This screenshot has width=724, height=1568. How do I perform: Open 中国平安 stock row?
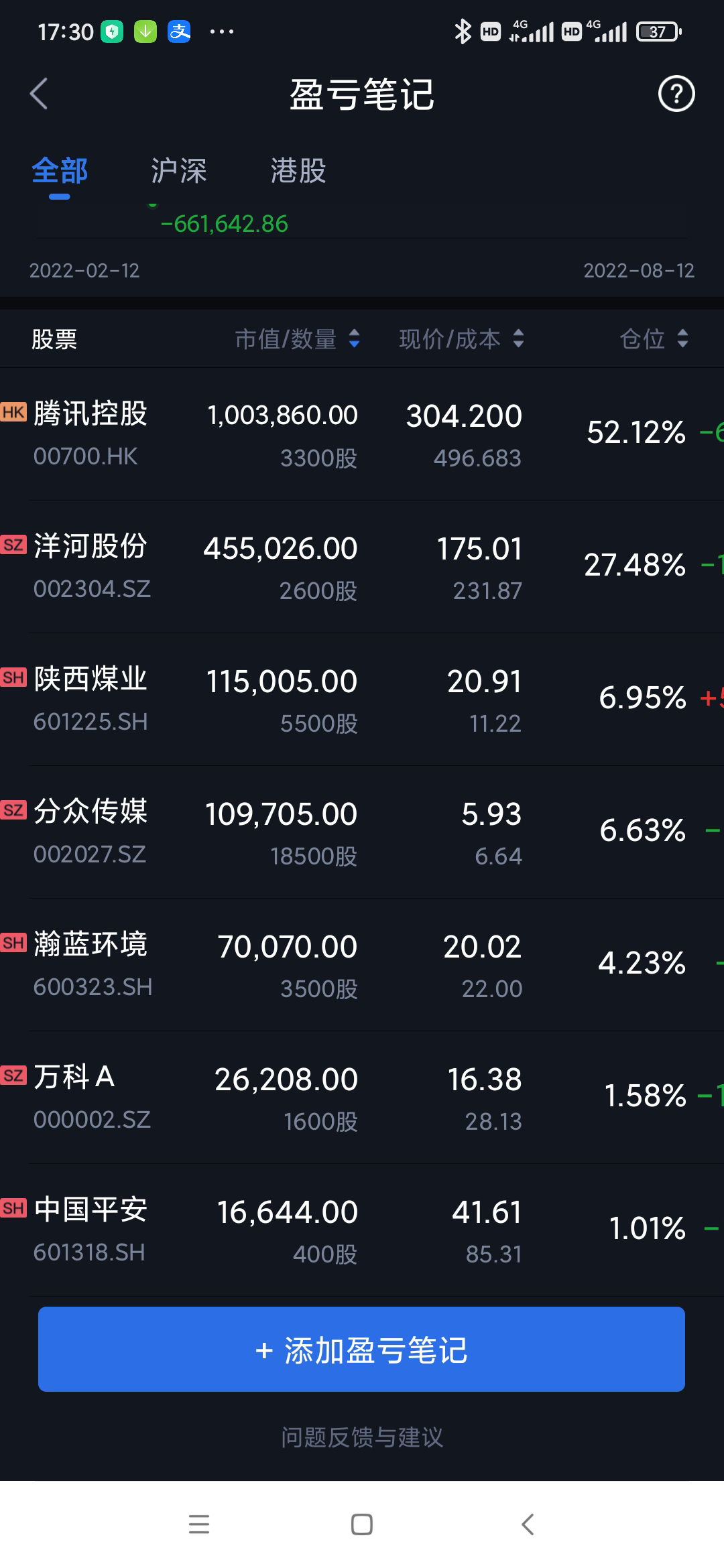(362, 1230)
